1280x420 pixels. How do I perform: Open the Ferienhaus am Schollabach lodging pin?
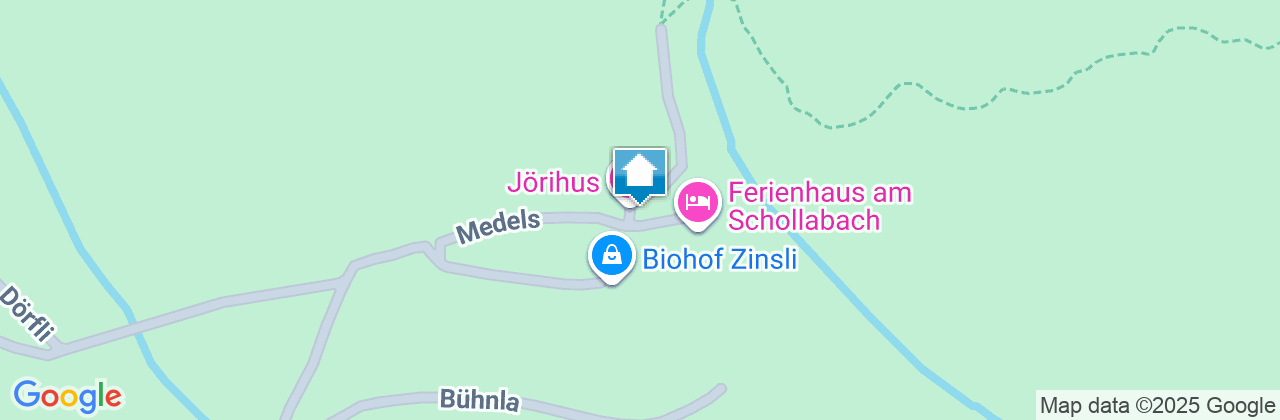click(697, 203)
